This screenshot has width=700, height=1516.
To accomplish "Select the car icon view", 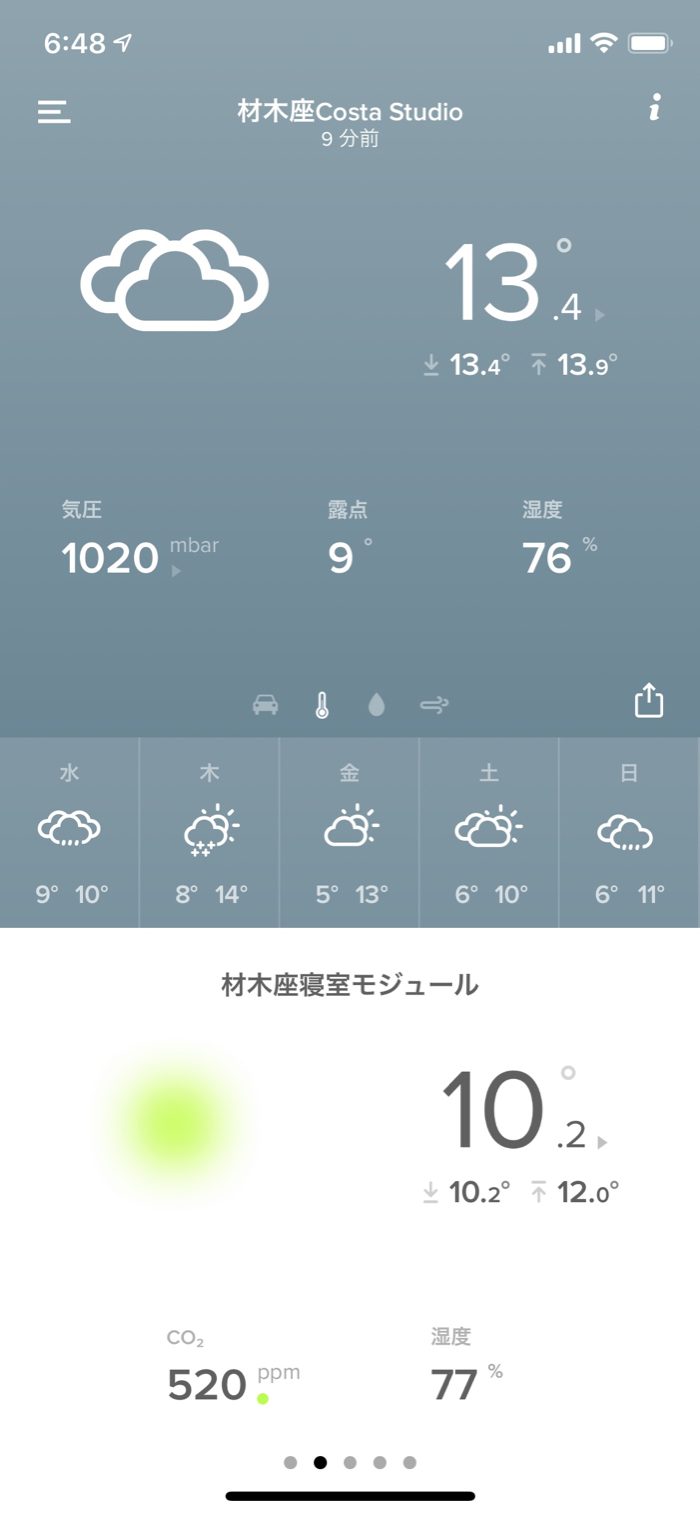I will (x=265, y=705).
